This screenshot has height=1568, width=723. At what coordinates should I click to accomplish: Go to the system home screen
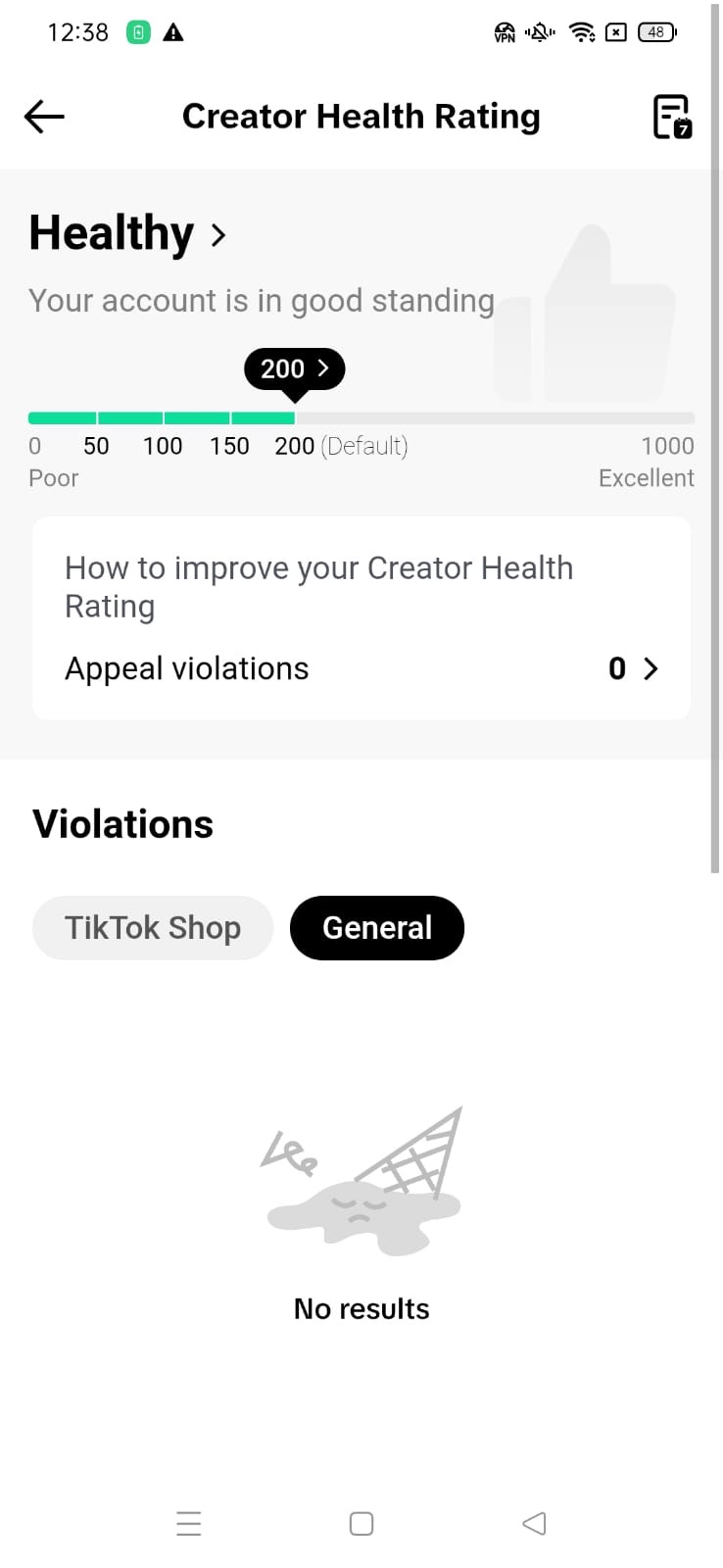click(x=361, y=1523)
